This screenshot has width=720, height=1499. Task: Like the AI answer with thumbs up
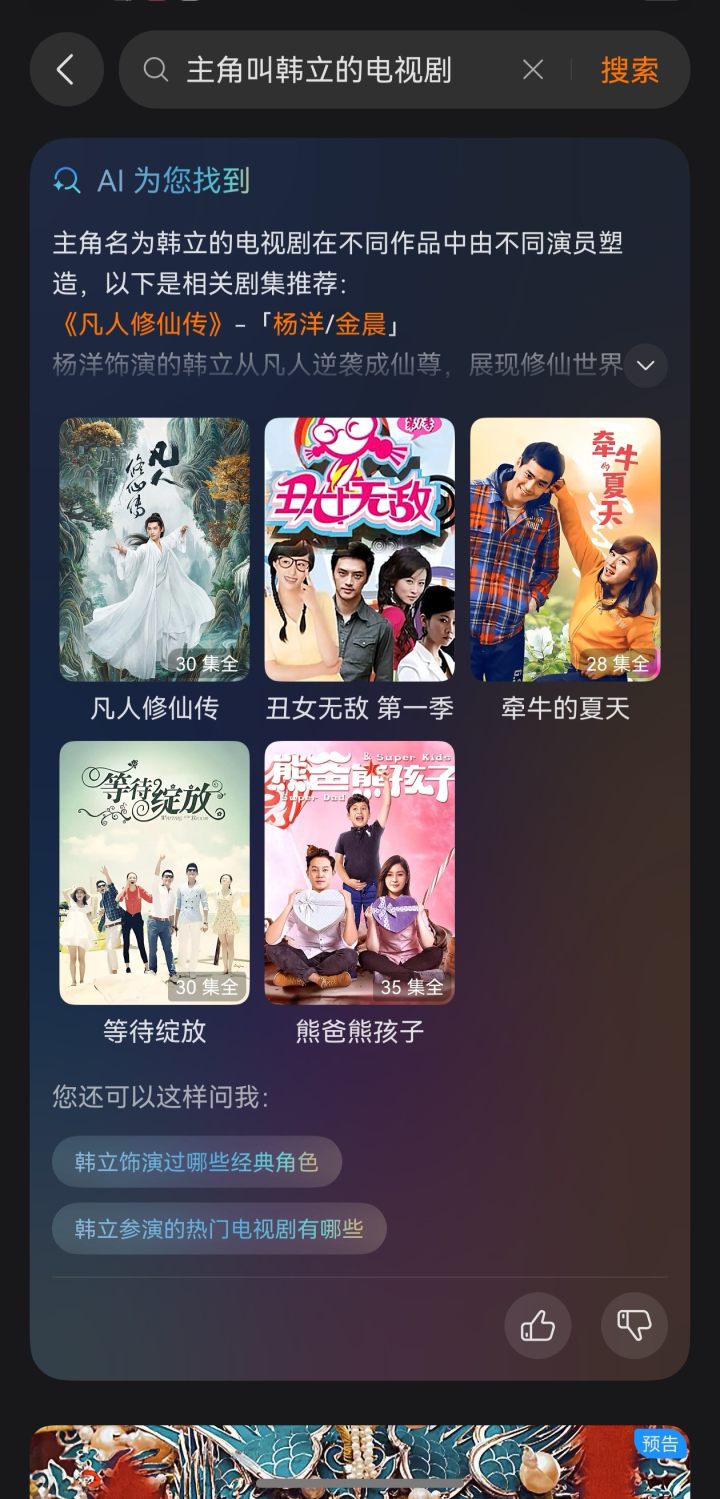coord(538,1326)
